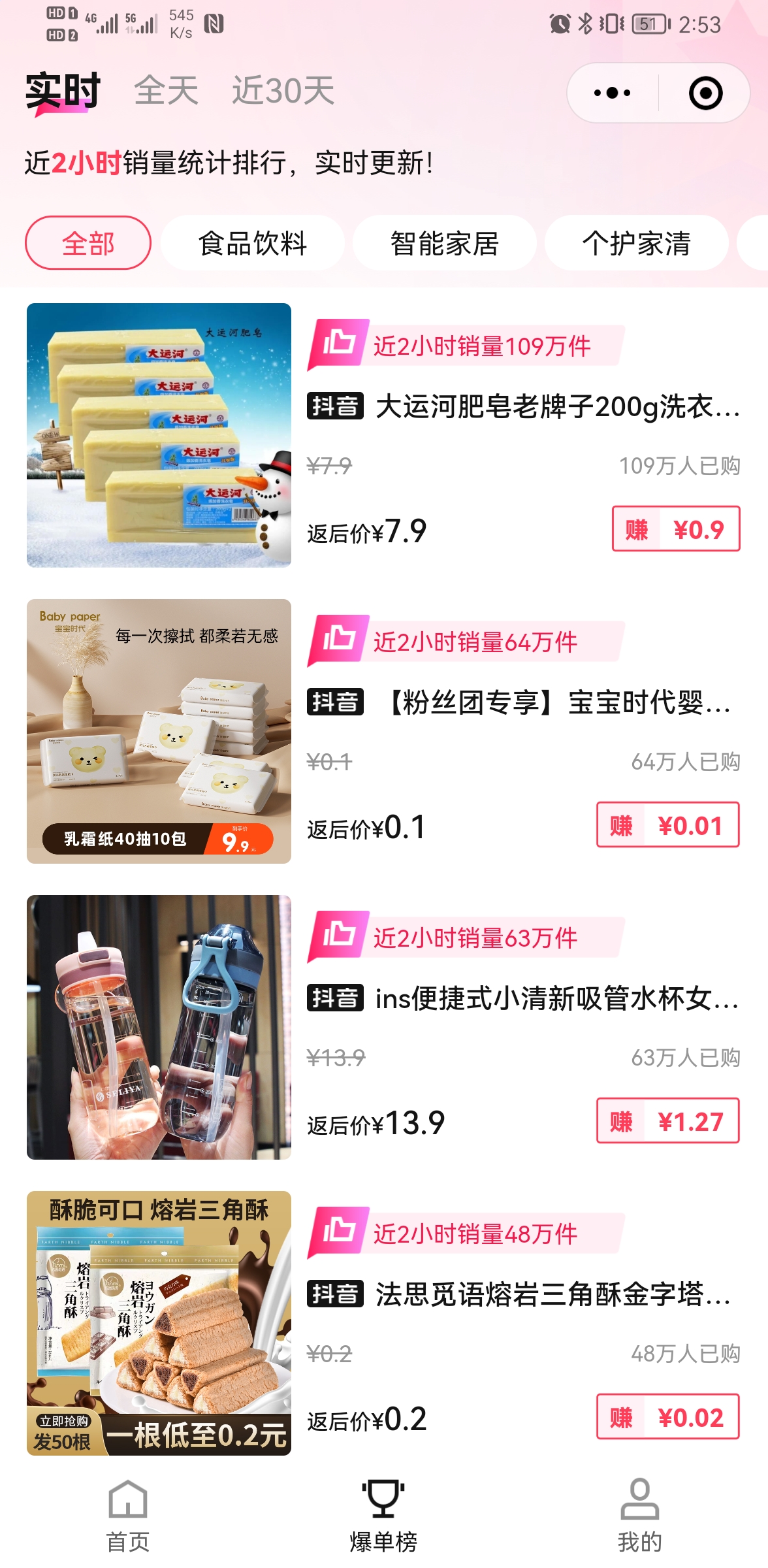Enable the 个护家清 category filter
The width and height of the screenshot is (768, 1568).
[637, 242]
